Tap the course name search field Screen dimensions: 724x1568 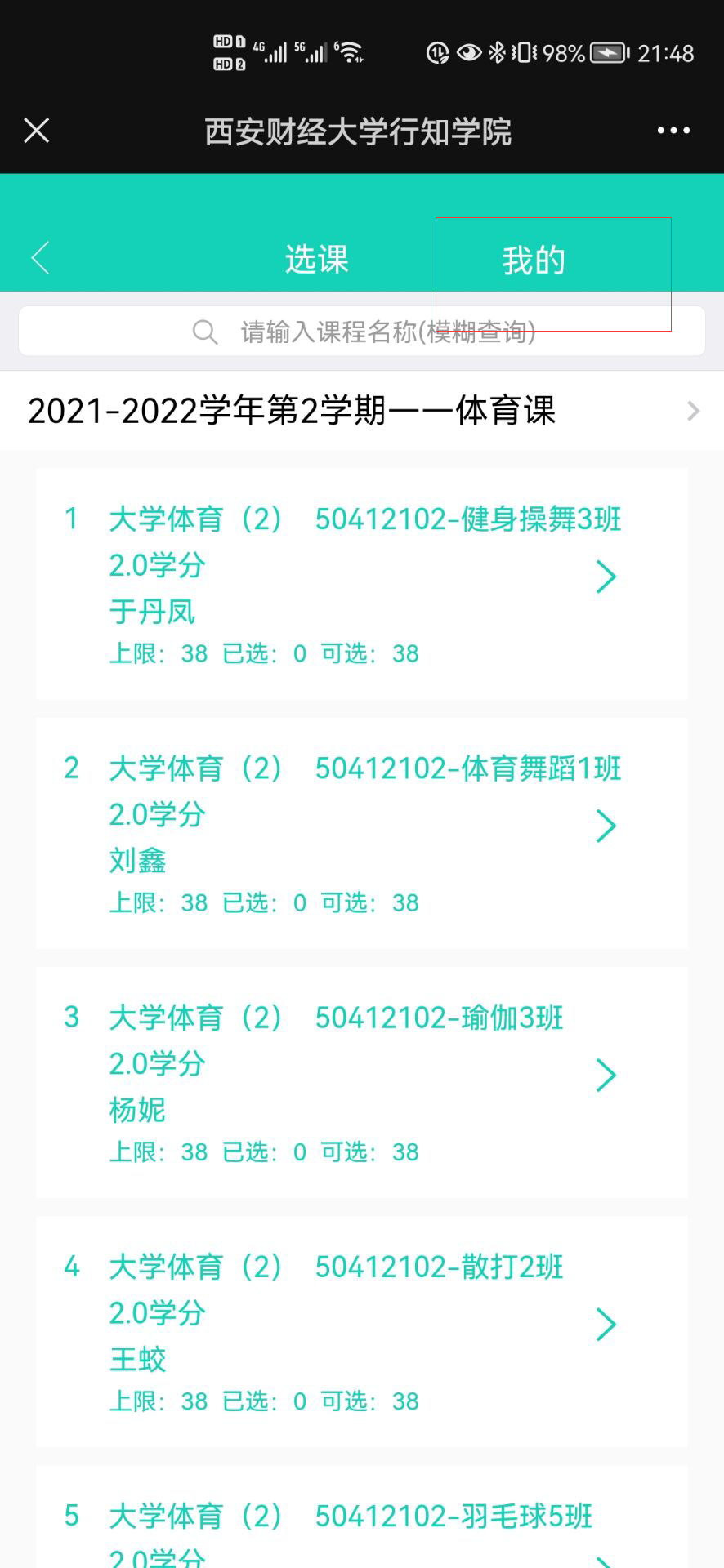(x=362, y=332)
